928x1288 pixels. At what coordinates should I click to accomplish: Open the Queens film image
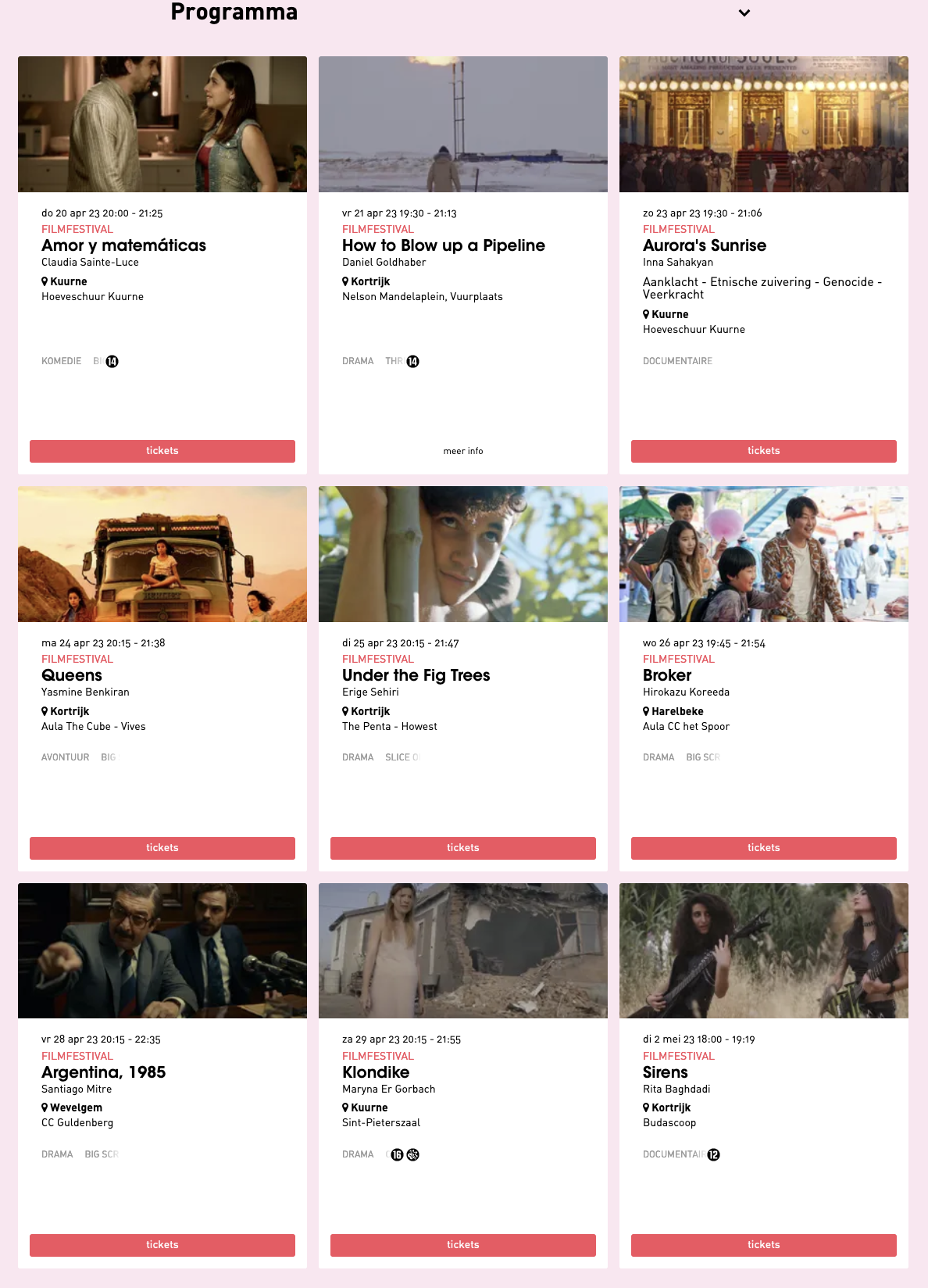pyautogui.click(x=162, y=554)
